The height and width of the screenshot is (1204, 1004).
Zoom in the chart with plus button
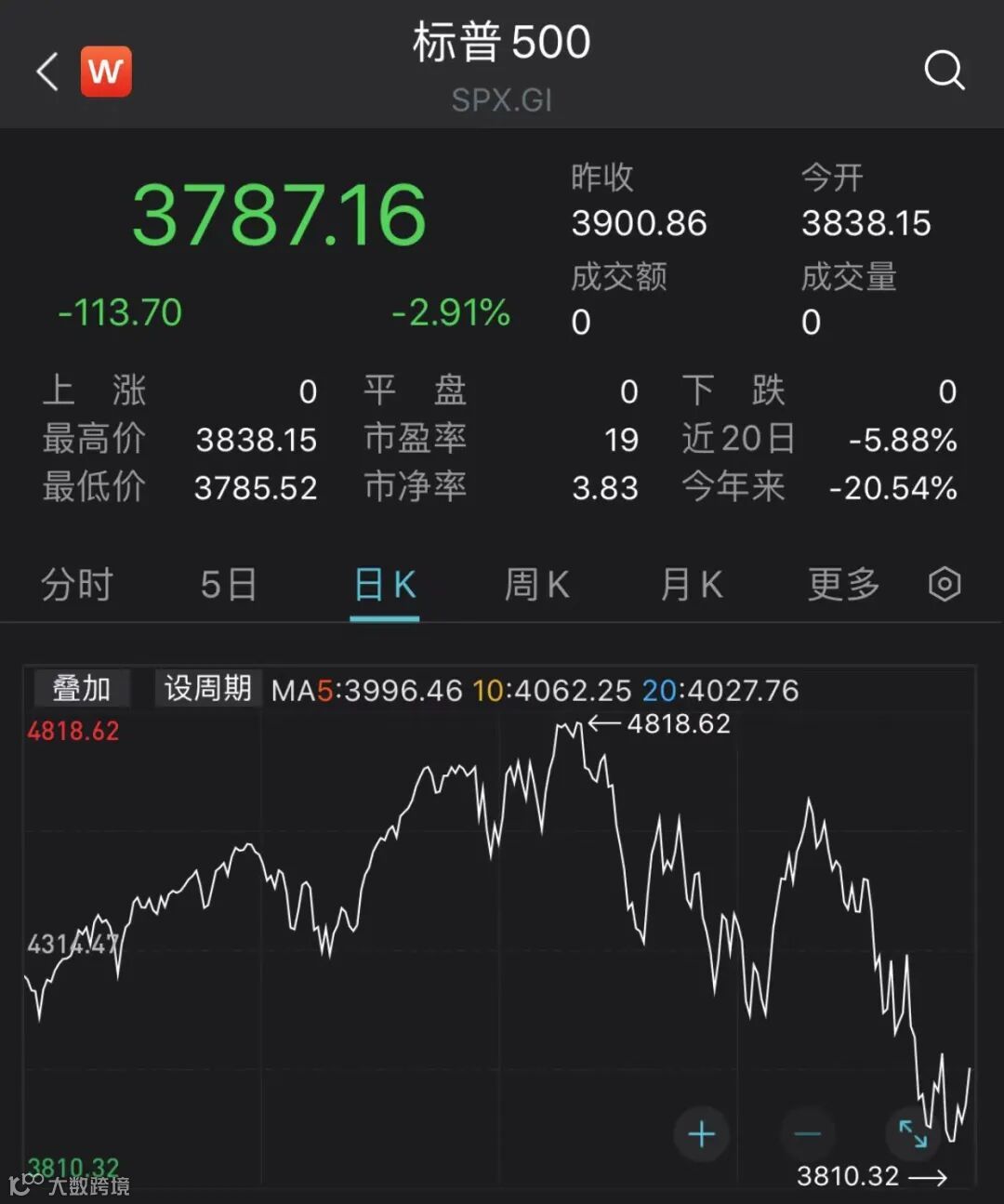(702, 1134)
